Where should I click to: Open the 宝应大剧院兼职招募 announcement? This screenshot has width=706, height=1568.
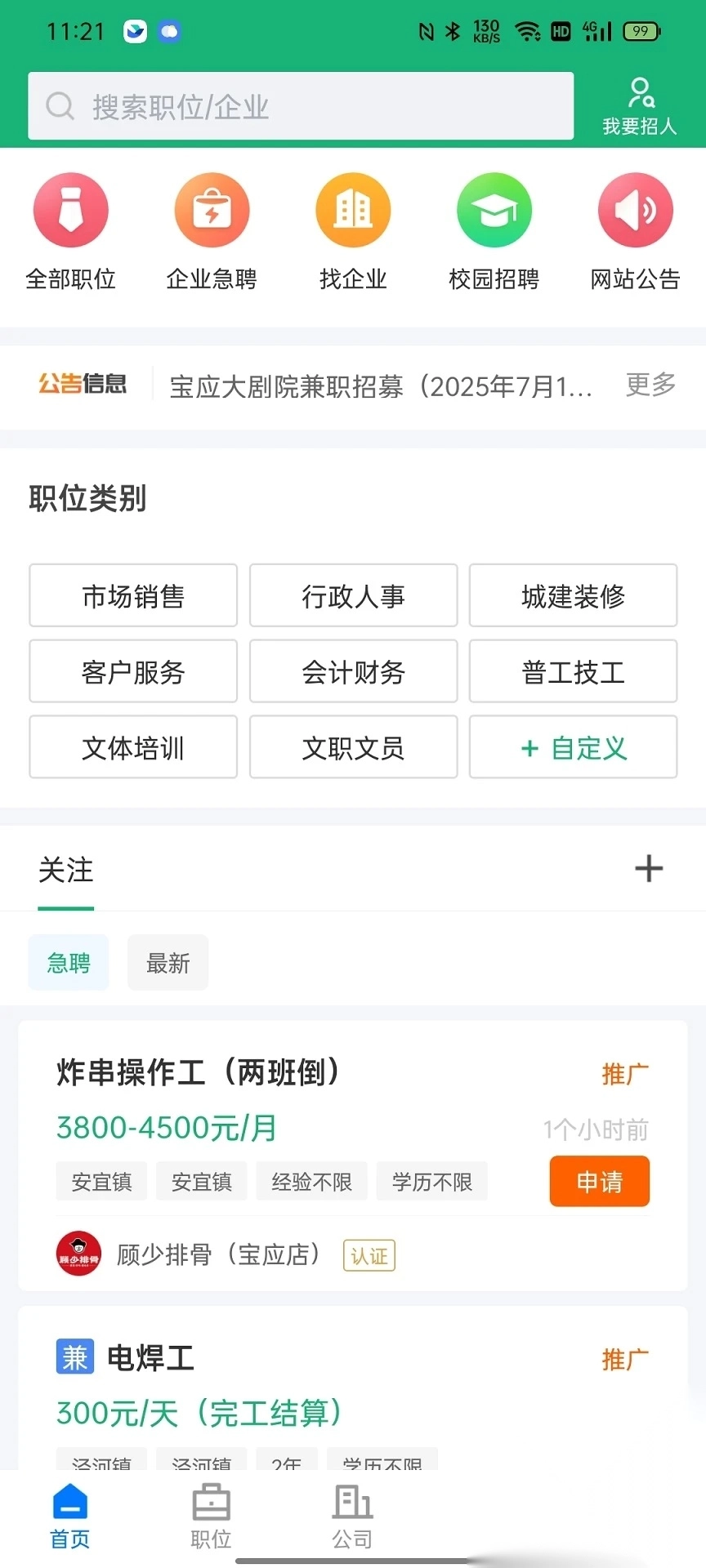pos(380,386)
